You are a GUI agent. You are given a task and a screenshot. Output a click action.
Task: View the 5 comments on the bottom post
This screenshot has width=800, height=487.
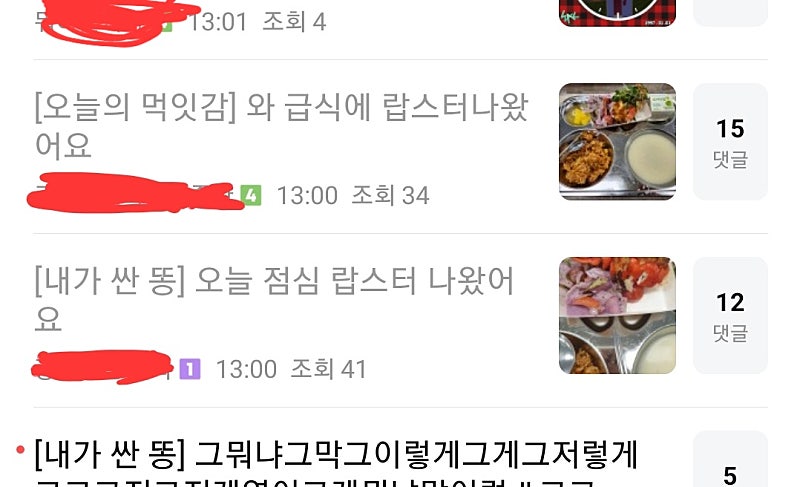click(x=730, y=465)
